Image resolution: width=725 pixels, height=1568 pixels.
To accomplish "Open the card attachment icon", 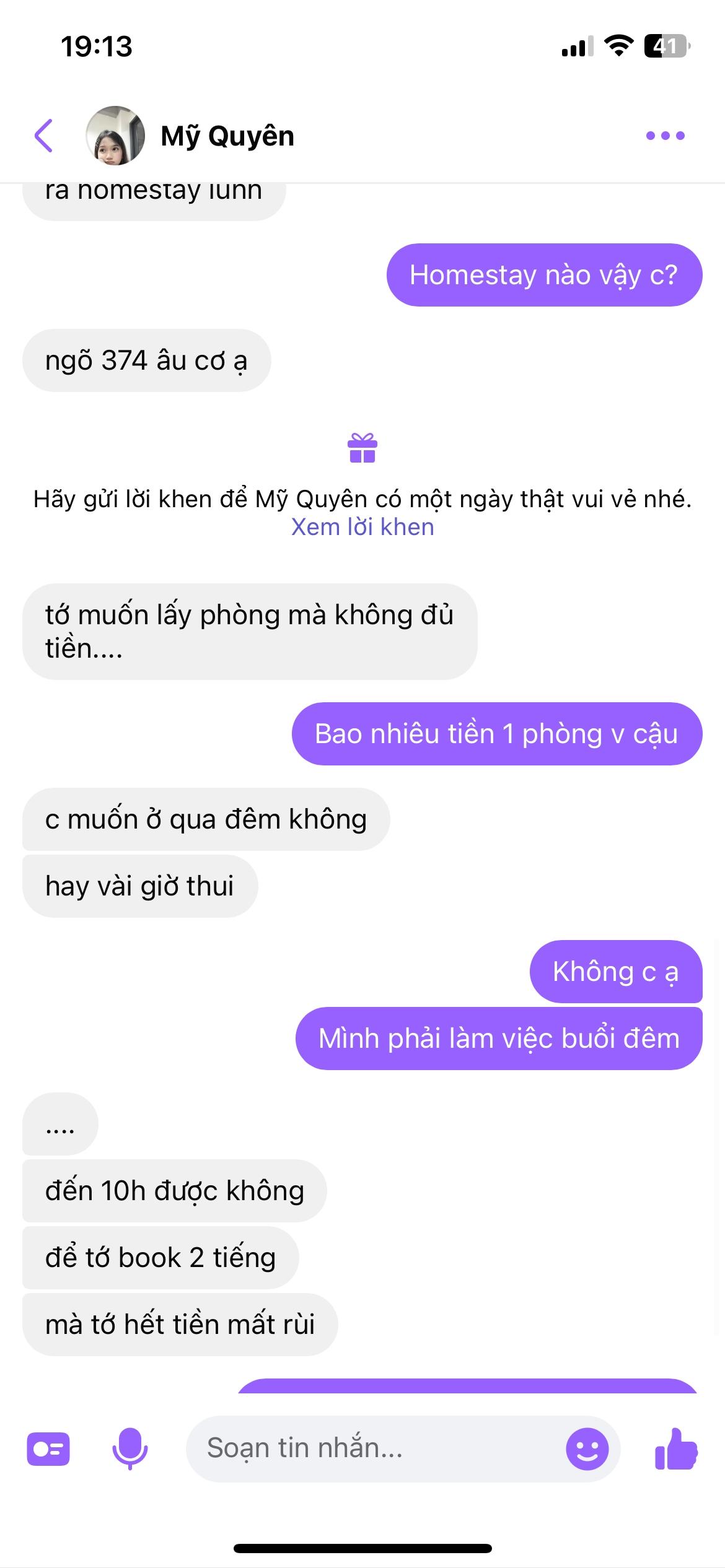I will click(48, 1450).
